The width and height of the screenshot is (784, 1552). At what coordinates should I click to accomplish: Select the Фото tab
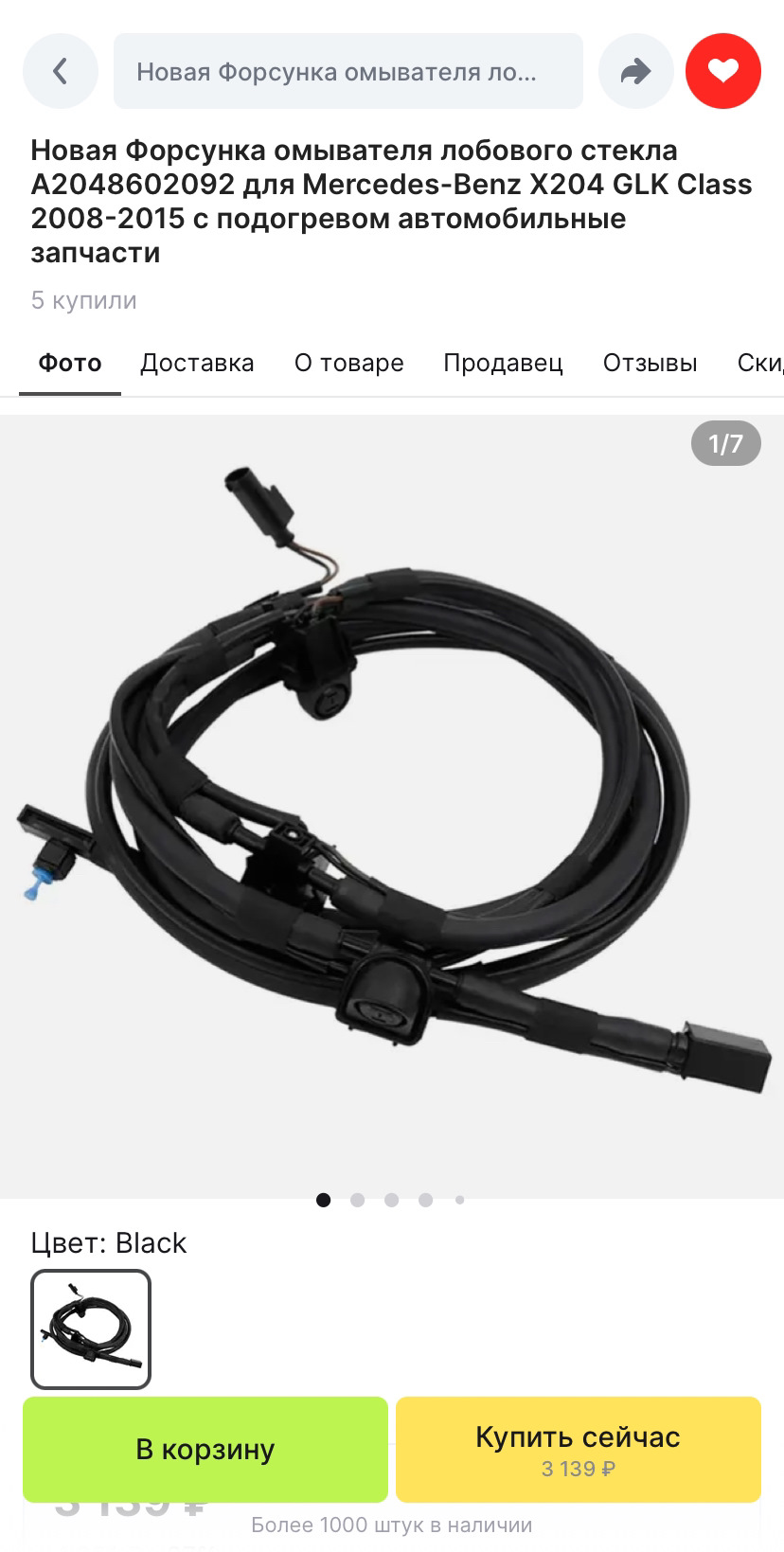pyautogui.click(x=70, y=363)
